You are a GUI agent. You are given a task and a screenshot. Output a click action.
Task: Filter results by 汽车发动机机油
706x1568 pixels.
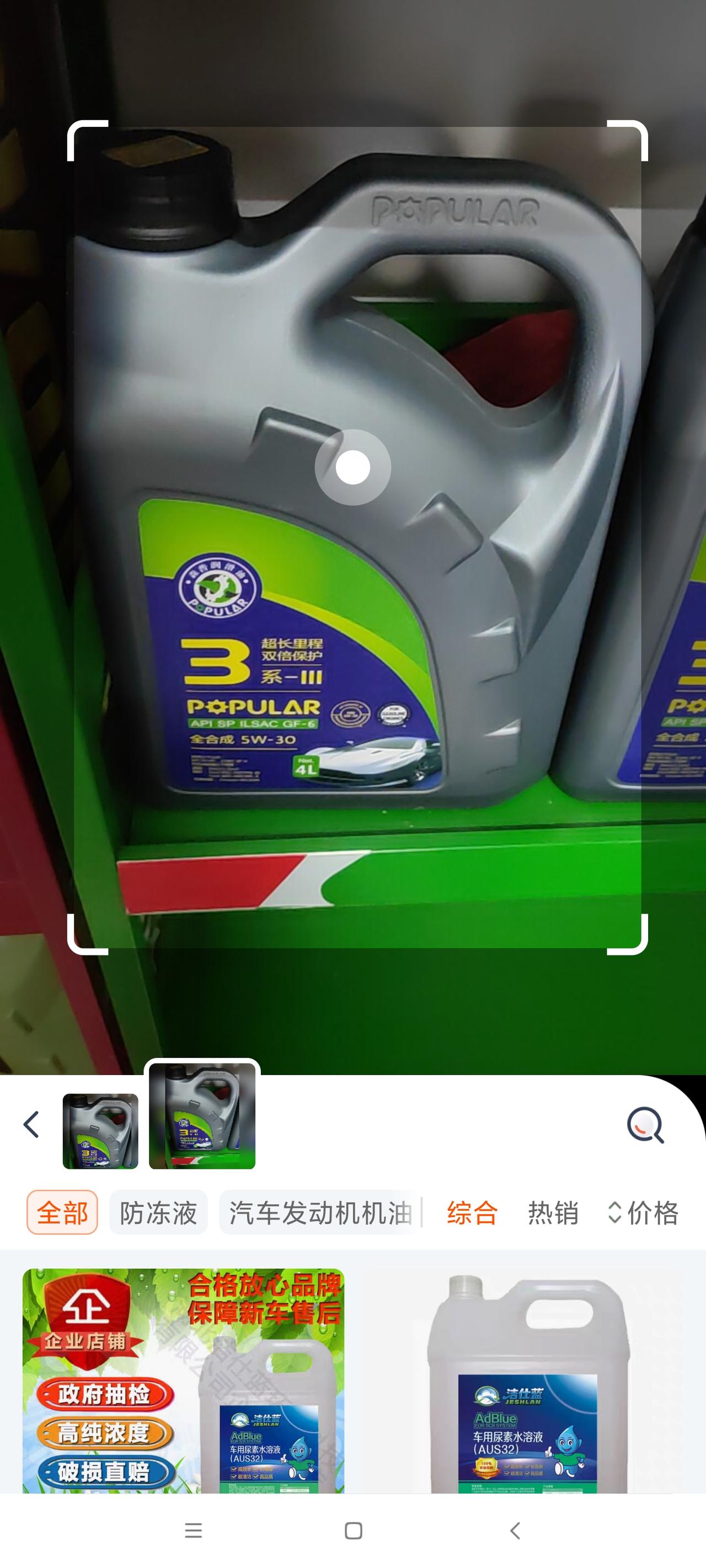(x=320, y=1212)
